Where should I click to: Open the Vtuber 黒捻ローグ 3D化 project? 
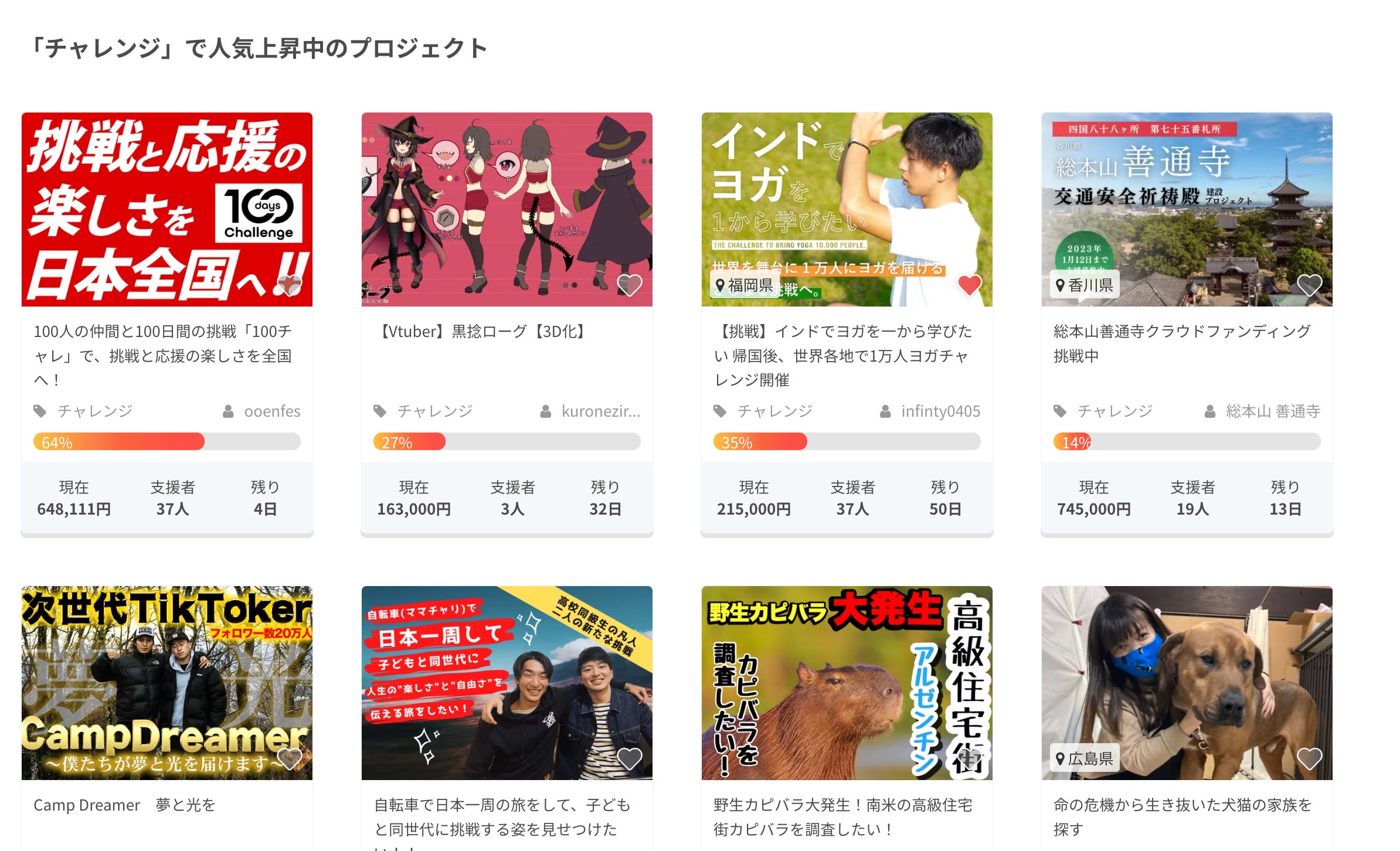tap(482, 332)
